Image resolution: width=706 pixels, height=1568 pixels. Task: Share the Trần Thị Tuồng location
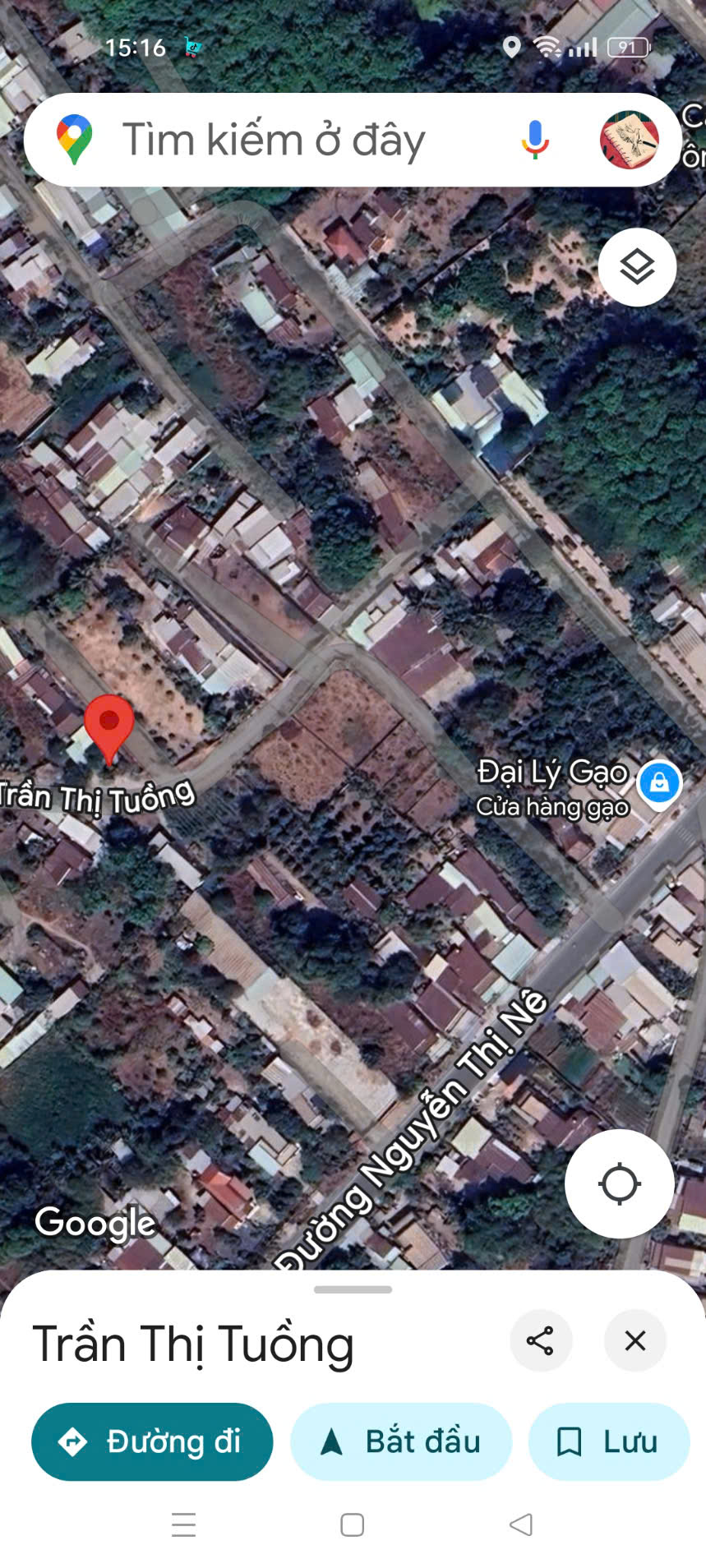pyautogui.click(x=541, y=1340)
